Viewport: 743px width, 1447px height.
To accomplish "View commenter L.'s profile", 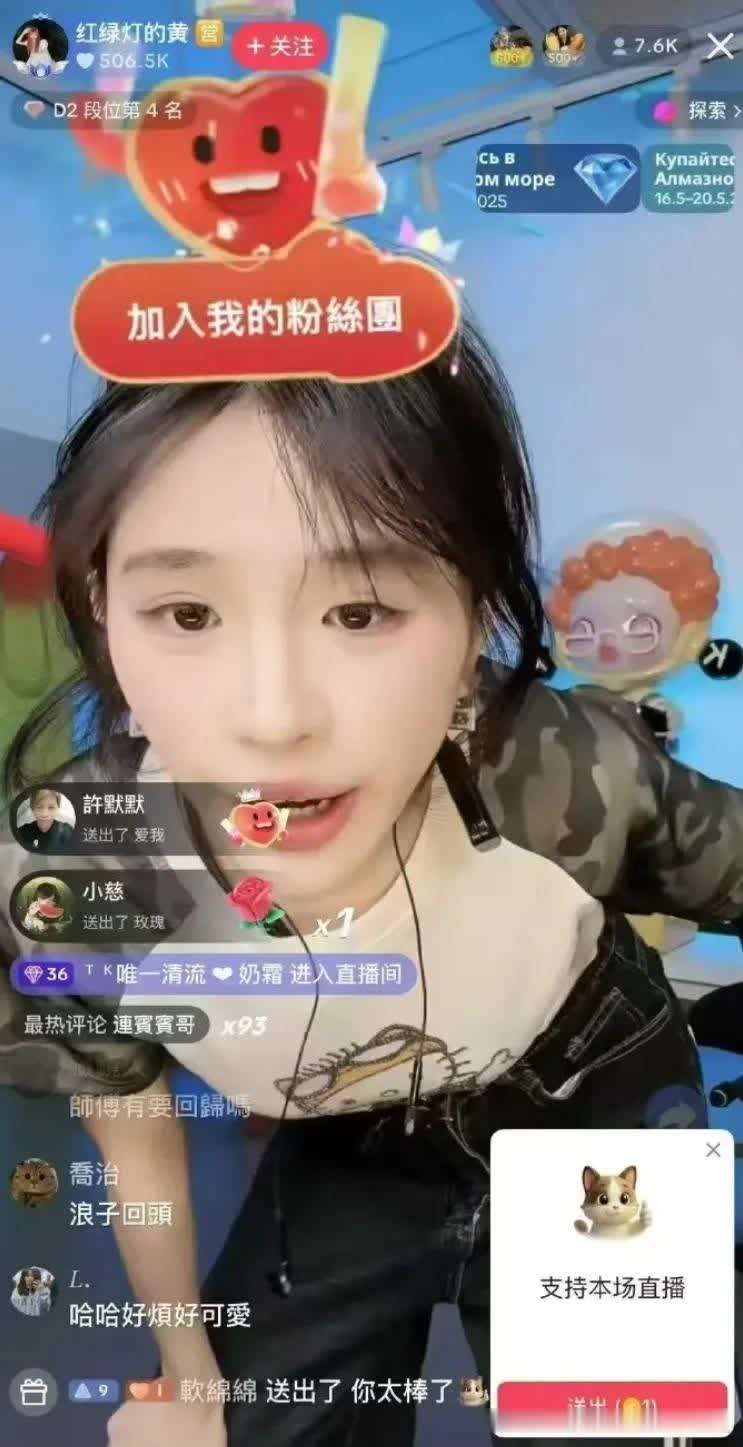I will [34, 1291].
